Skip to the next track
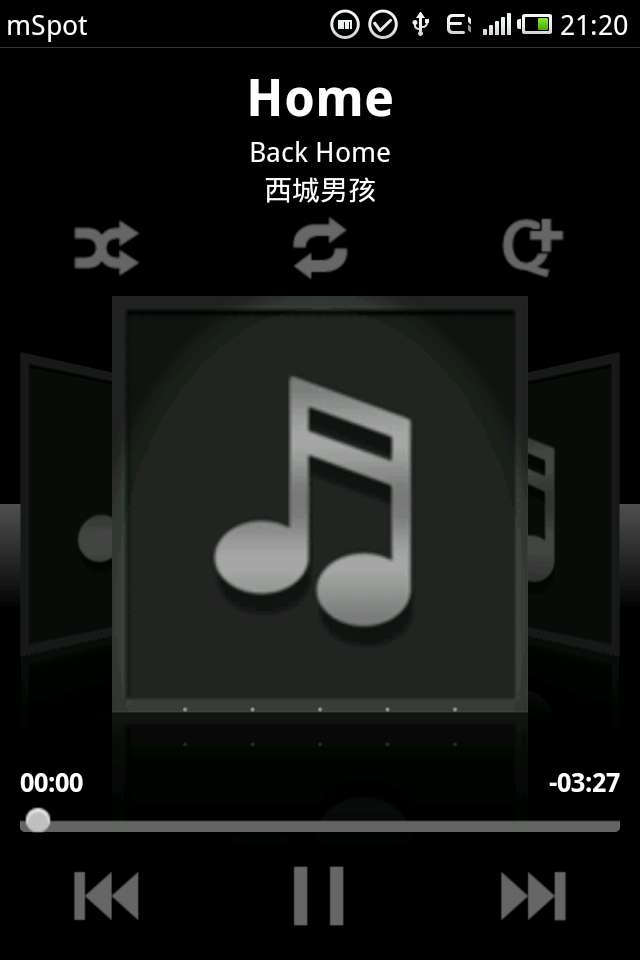The height and width of the screenshot is (960, 640). coord(533,895)
